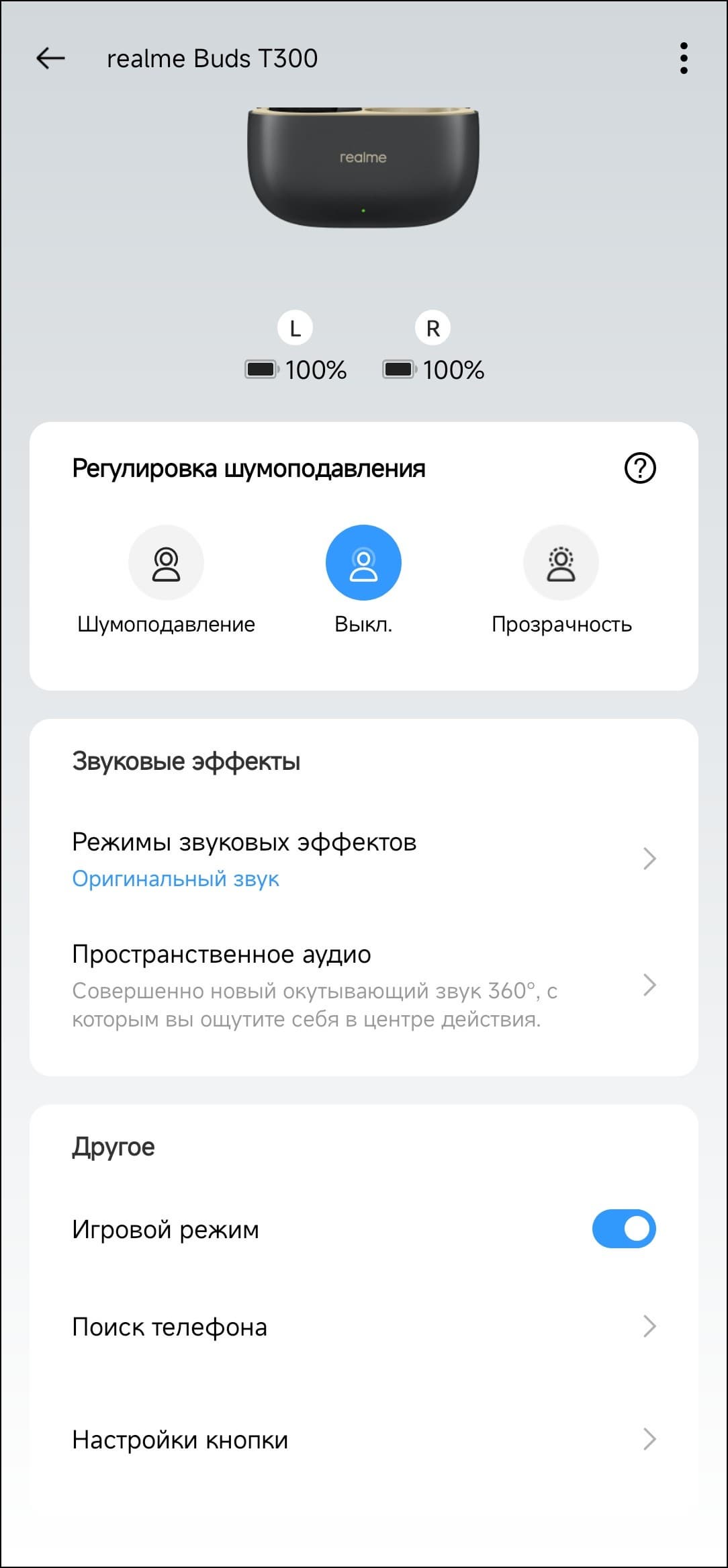Open Настройки кнопки
Screen dimensions: 728x1568
click(x=363, y=1440)
